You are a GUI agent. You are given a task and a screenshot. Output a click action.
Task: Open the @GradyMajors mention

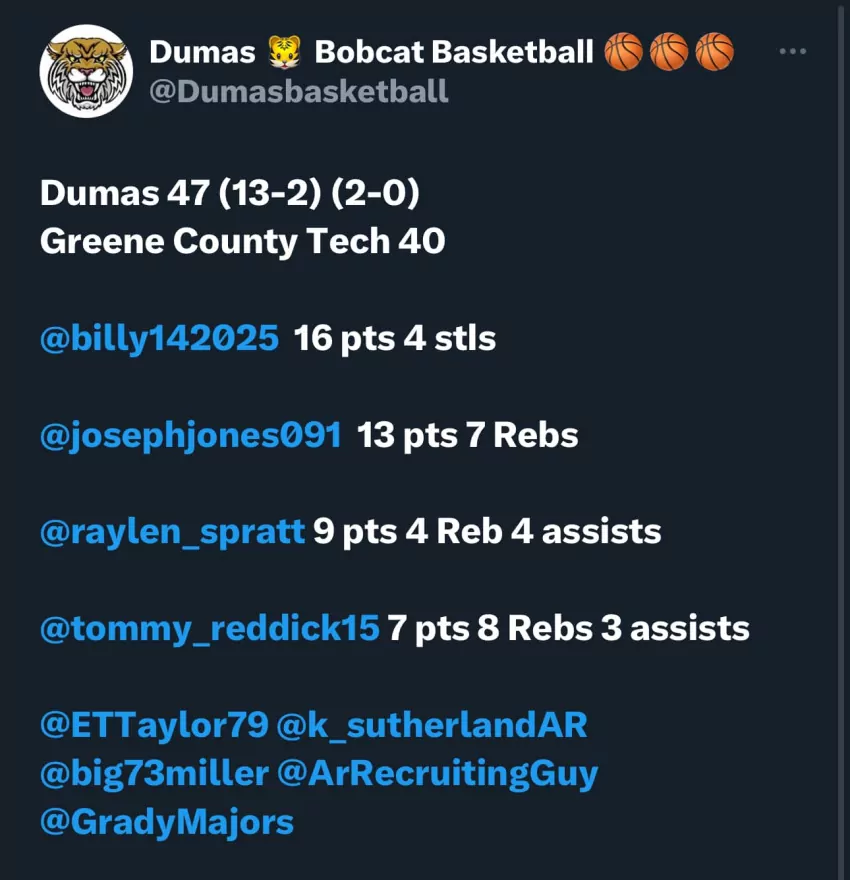(x=167, y=821)
